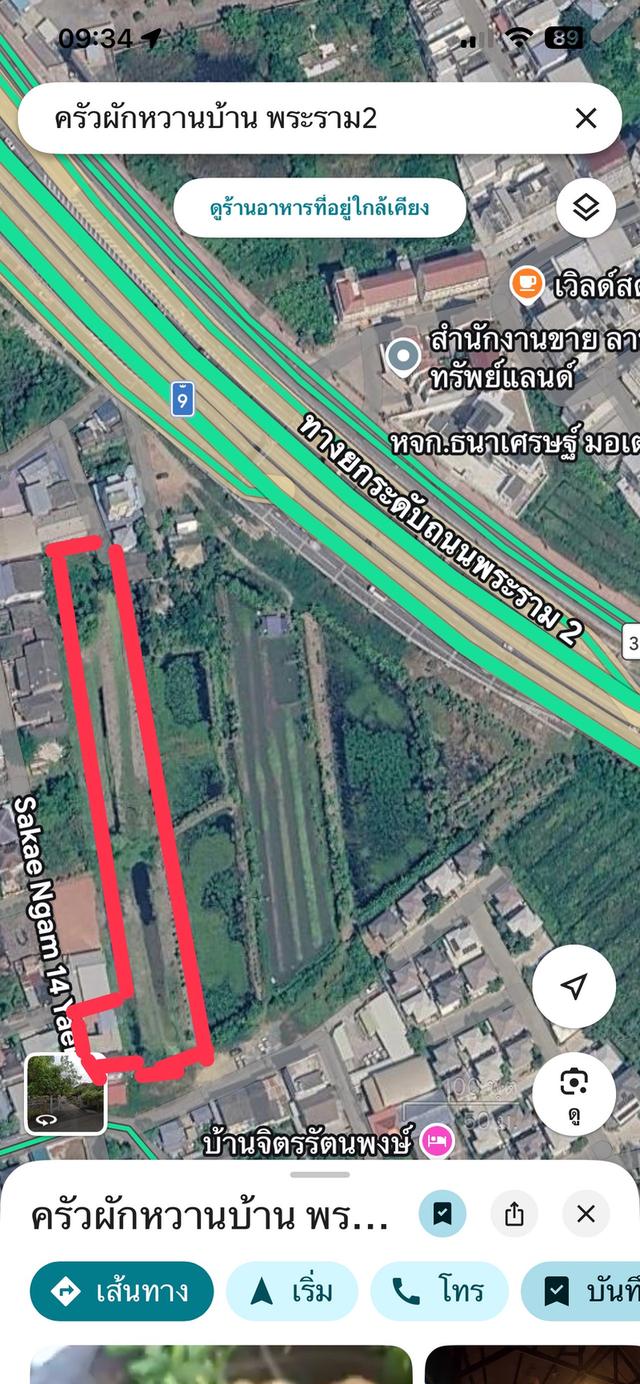The image size is (640, 1384).
Task: Tap the ดูร้านอาหารที่อยู่ใกล้เคียง chip
Action: point(320,208)
